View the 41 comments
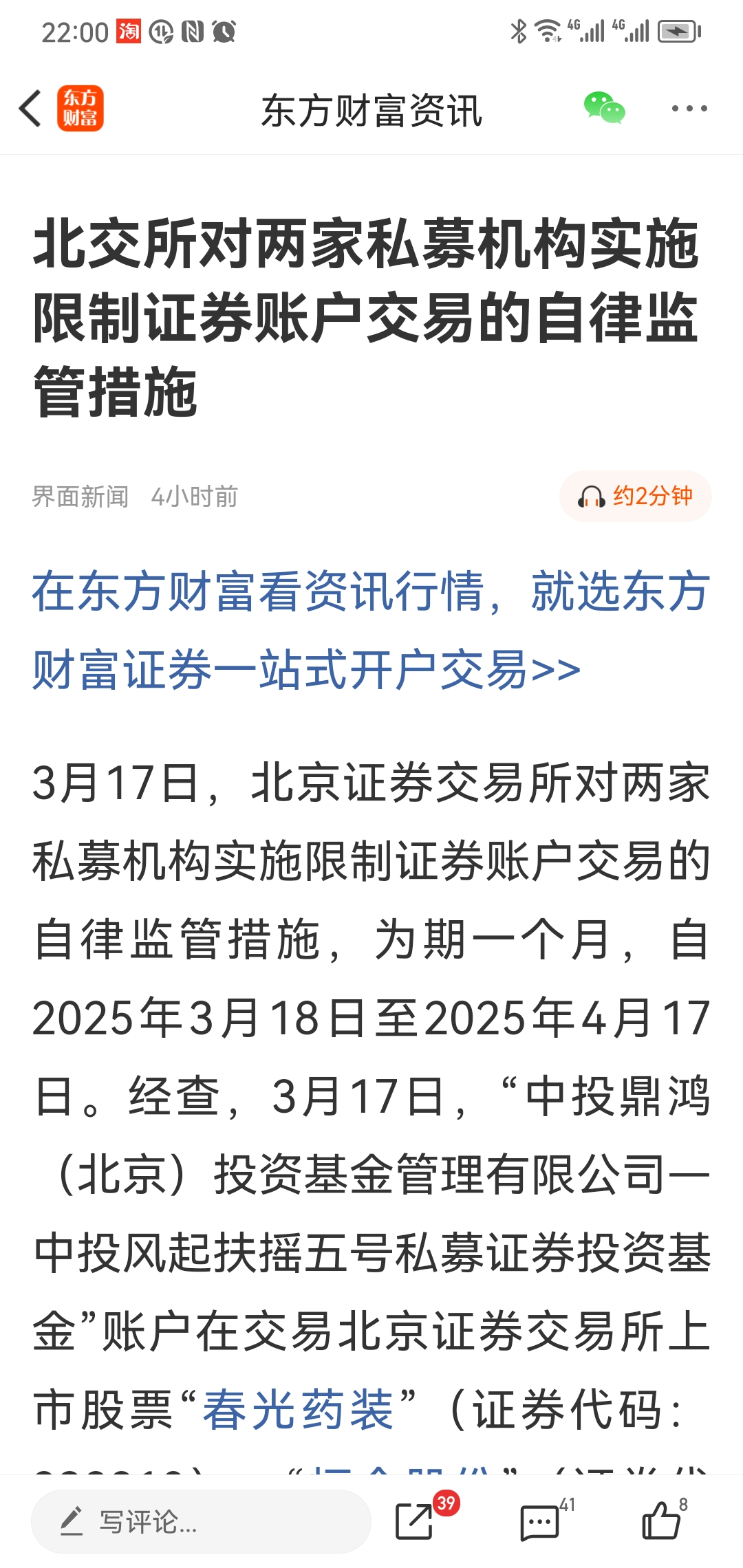Screen dimensions: 743x1568 [x=539, y=1521]
